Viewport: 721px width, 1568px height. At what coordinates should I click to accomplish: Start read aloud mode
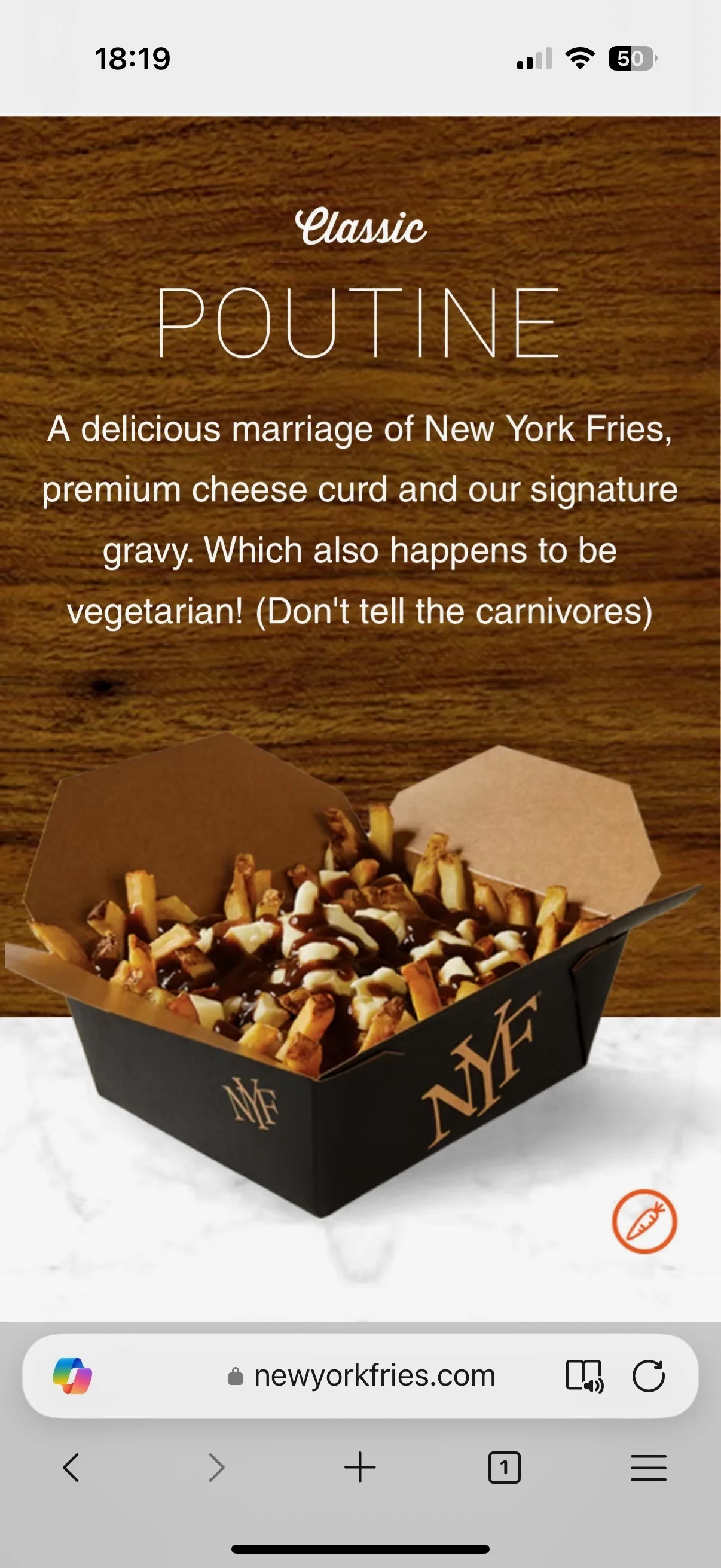584,1375
